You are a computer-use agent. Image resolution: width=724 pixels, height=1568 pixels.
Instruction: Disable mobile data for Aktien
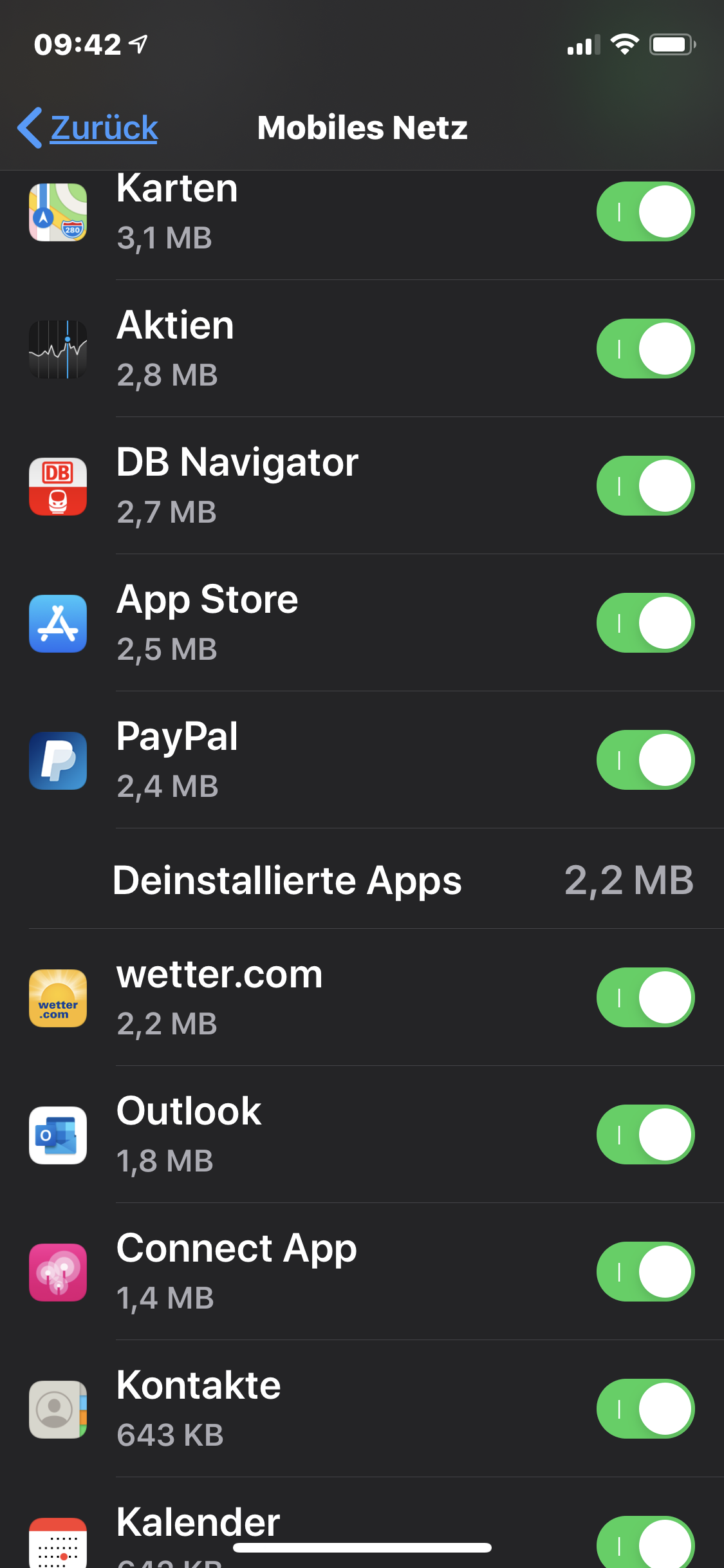pos(645,349)
